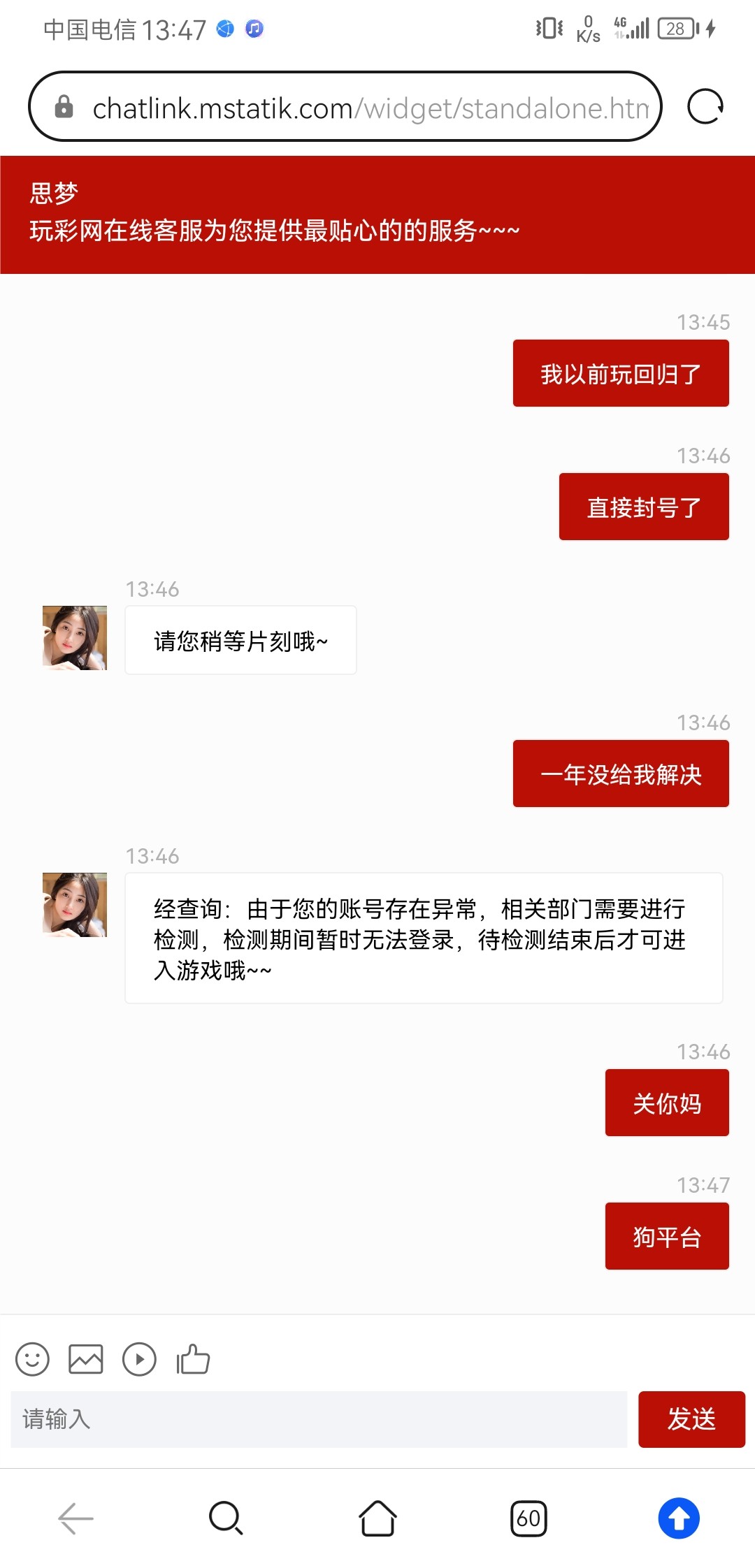Tap the 发送 send button
Screen dimensions: 755x1568
point(691,1419)
